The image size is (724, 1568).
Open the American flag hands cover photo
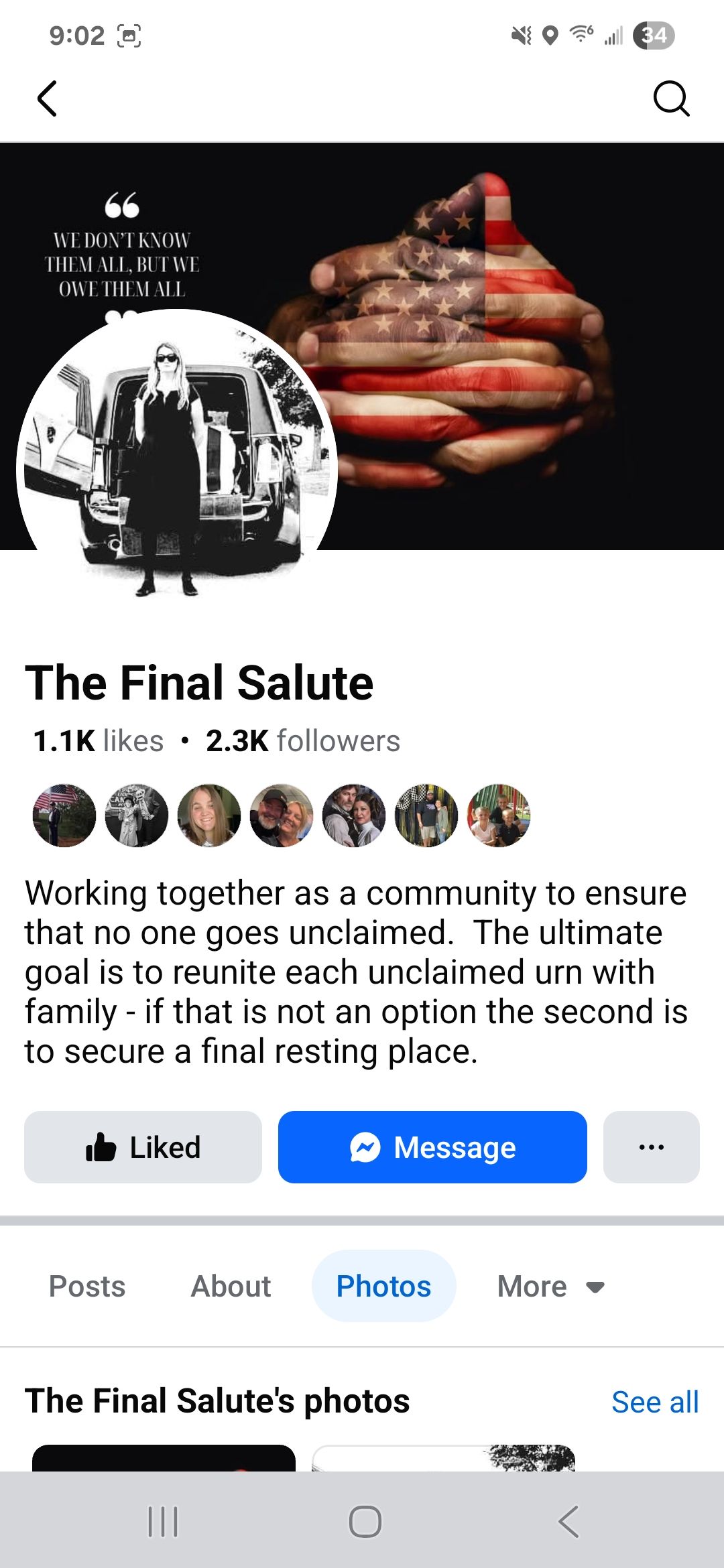pos(509,335)
